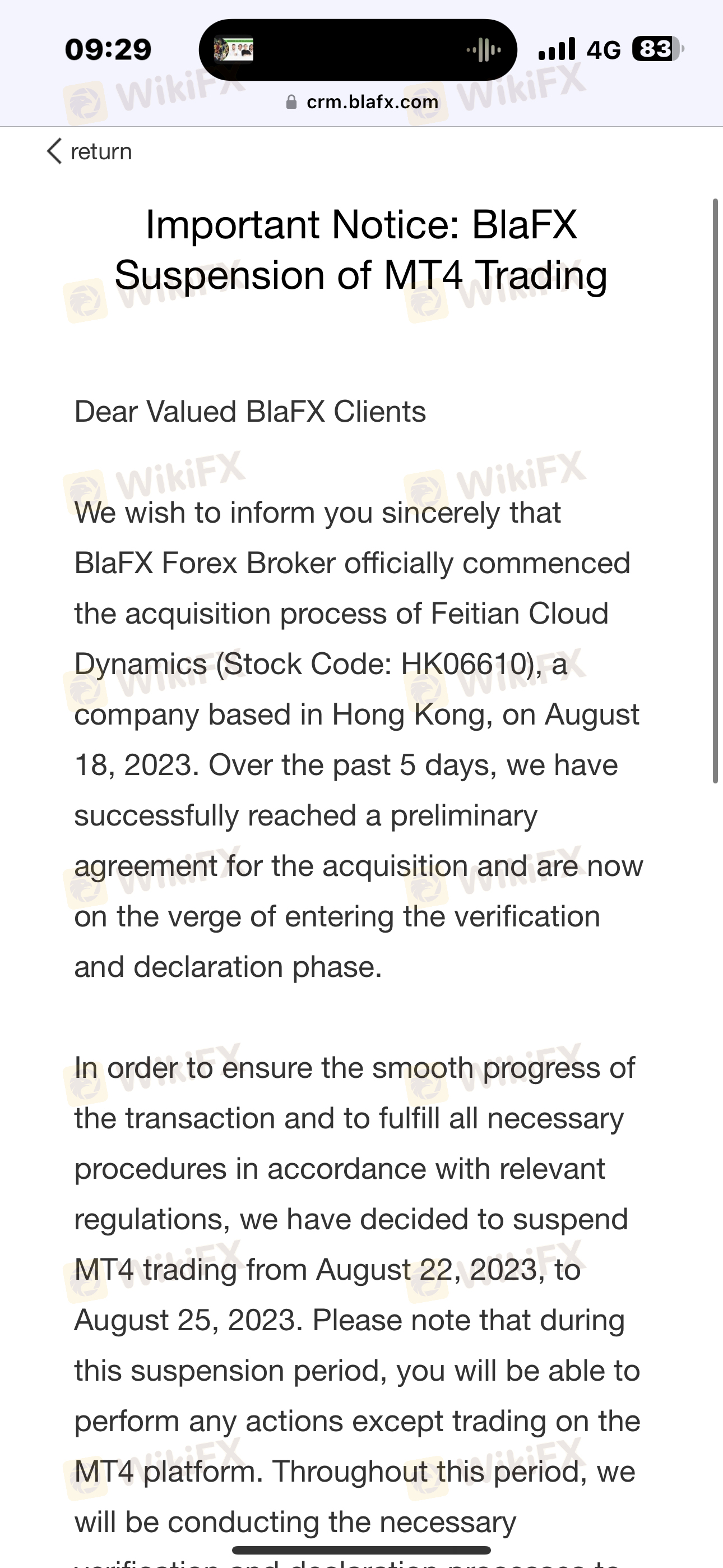Open the Dynamic Island live activity
Screen dimensions: 723x1568
point(358,49)
